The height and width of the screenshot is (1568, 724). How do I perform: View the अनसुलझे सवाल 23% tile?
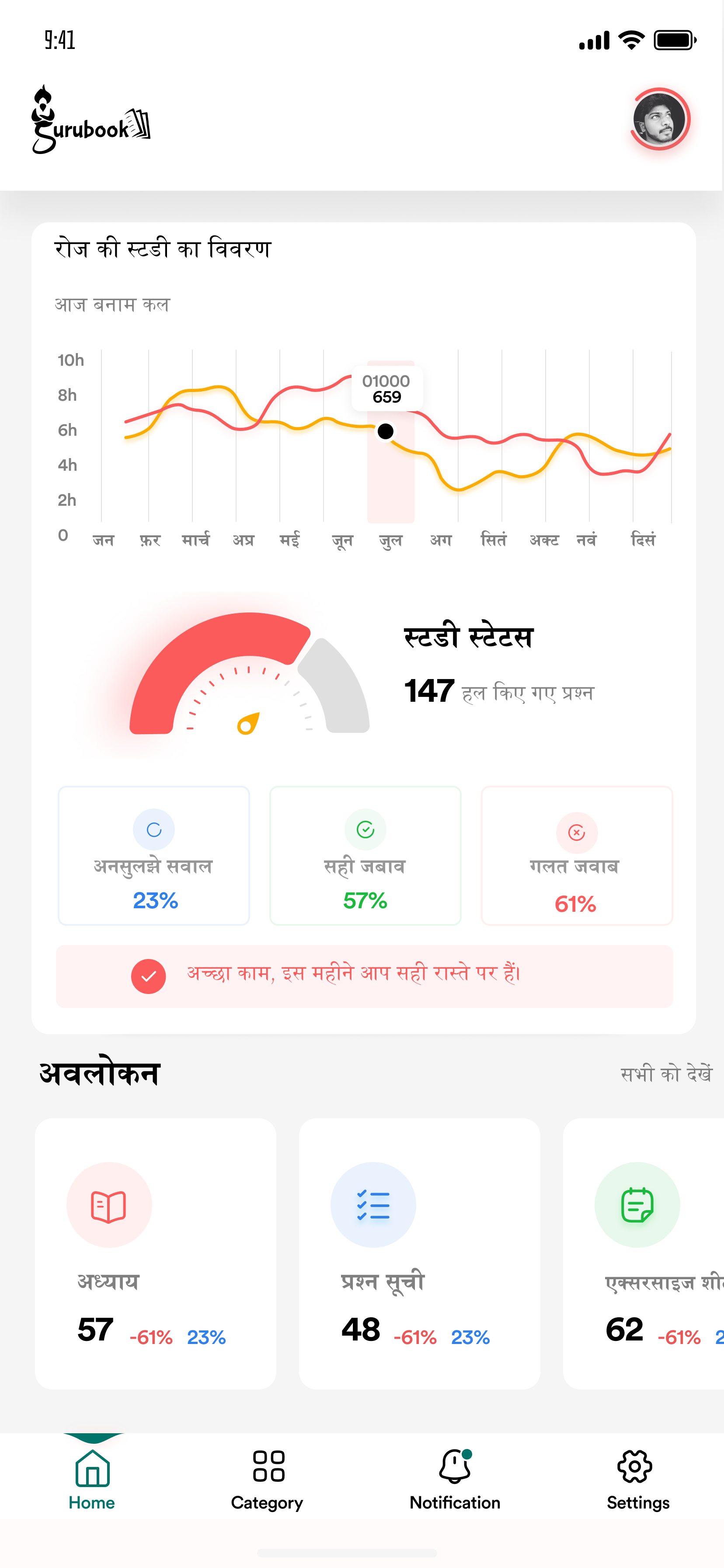(154, 855)
